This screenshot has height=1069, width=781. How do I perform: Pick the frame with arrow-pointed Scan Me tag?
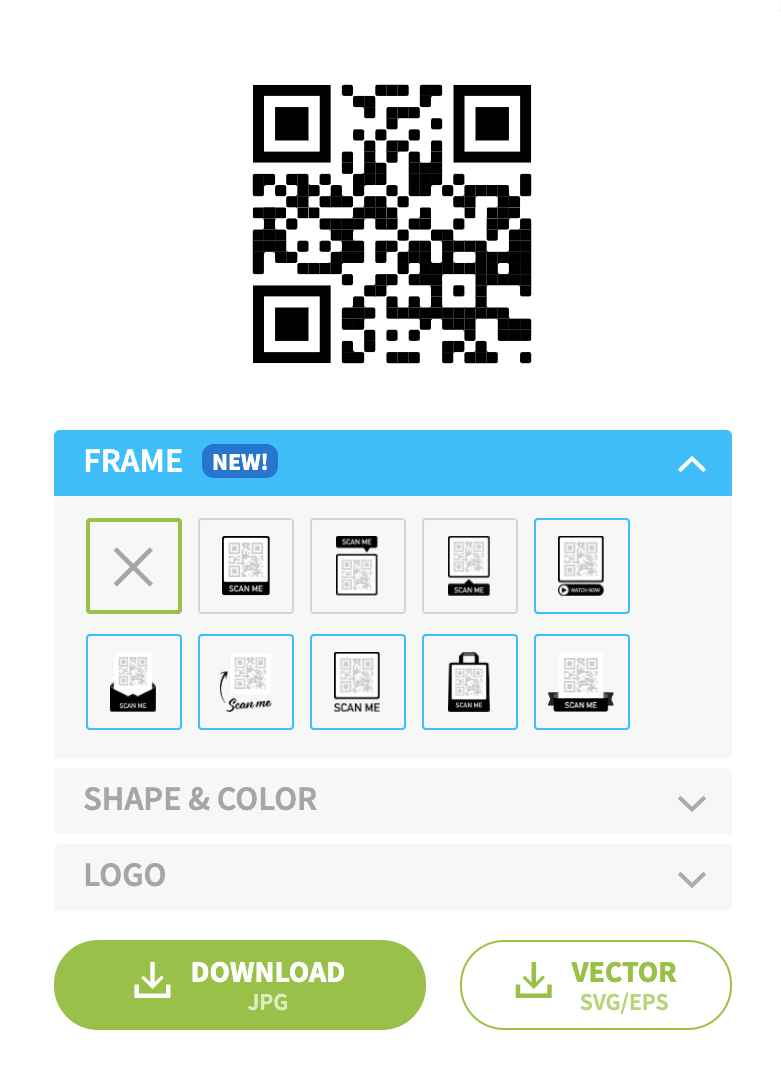tap(470, 566)
